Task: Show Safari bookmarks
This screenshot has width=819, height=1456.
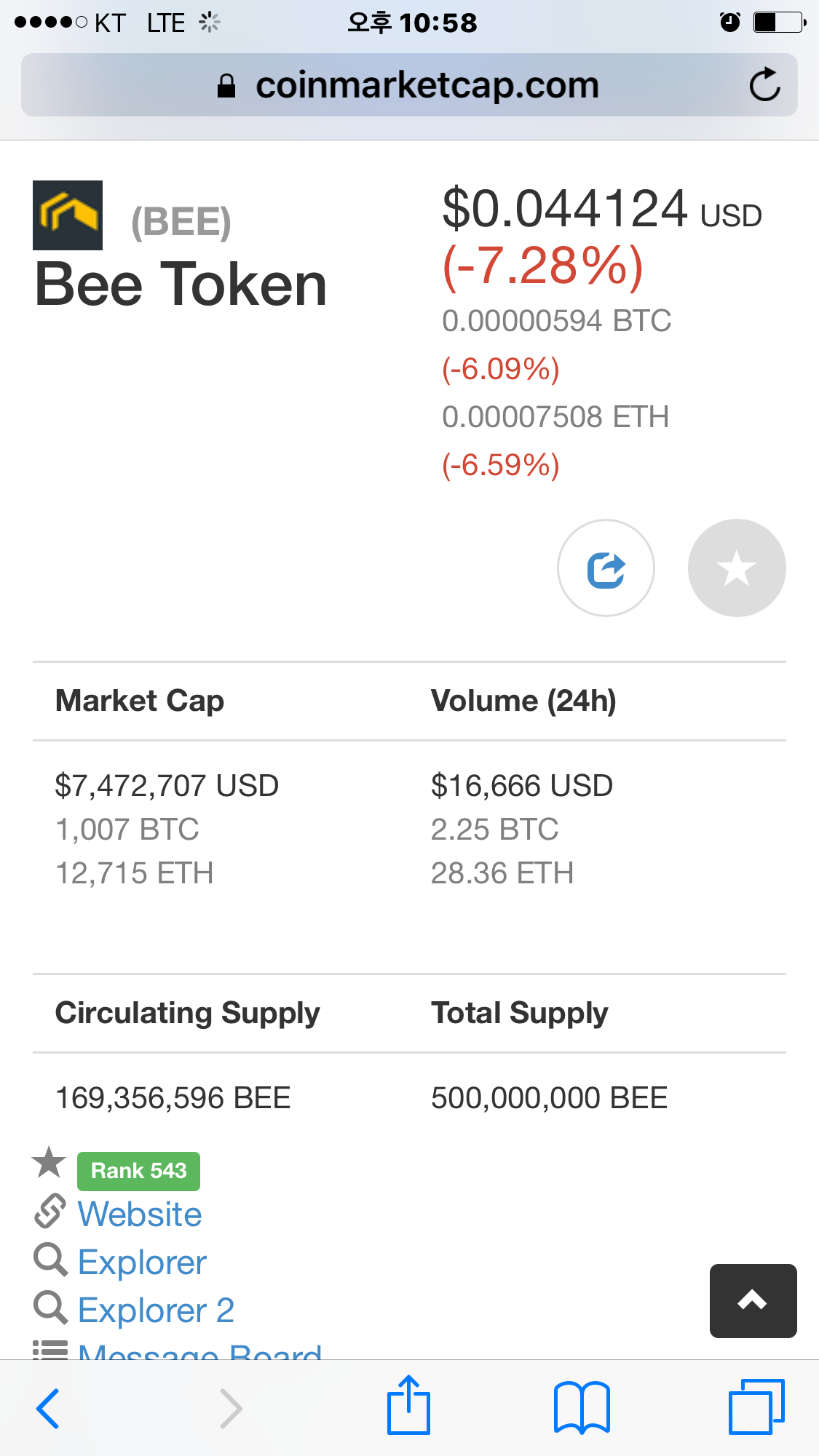Action: click(581, 1408)
